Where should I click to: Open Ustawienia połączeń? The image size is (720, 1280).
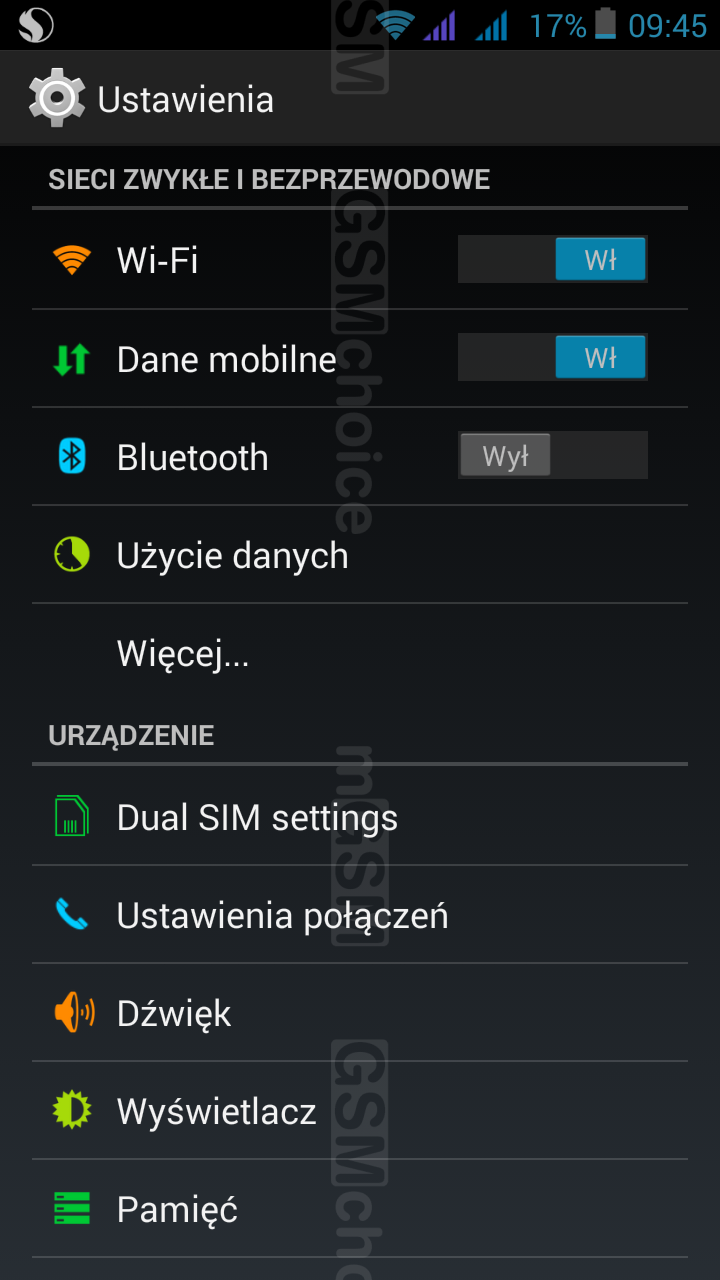tap(282, 914)
